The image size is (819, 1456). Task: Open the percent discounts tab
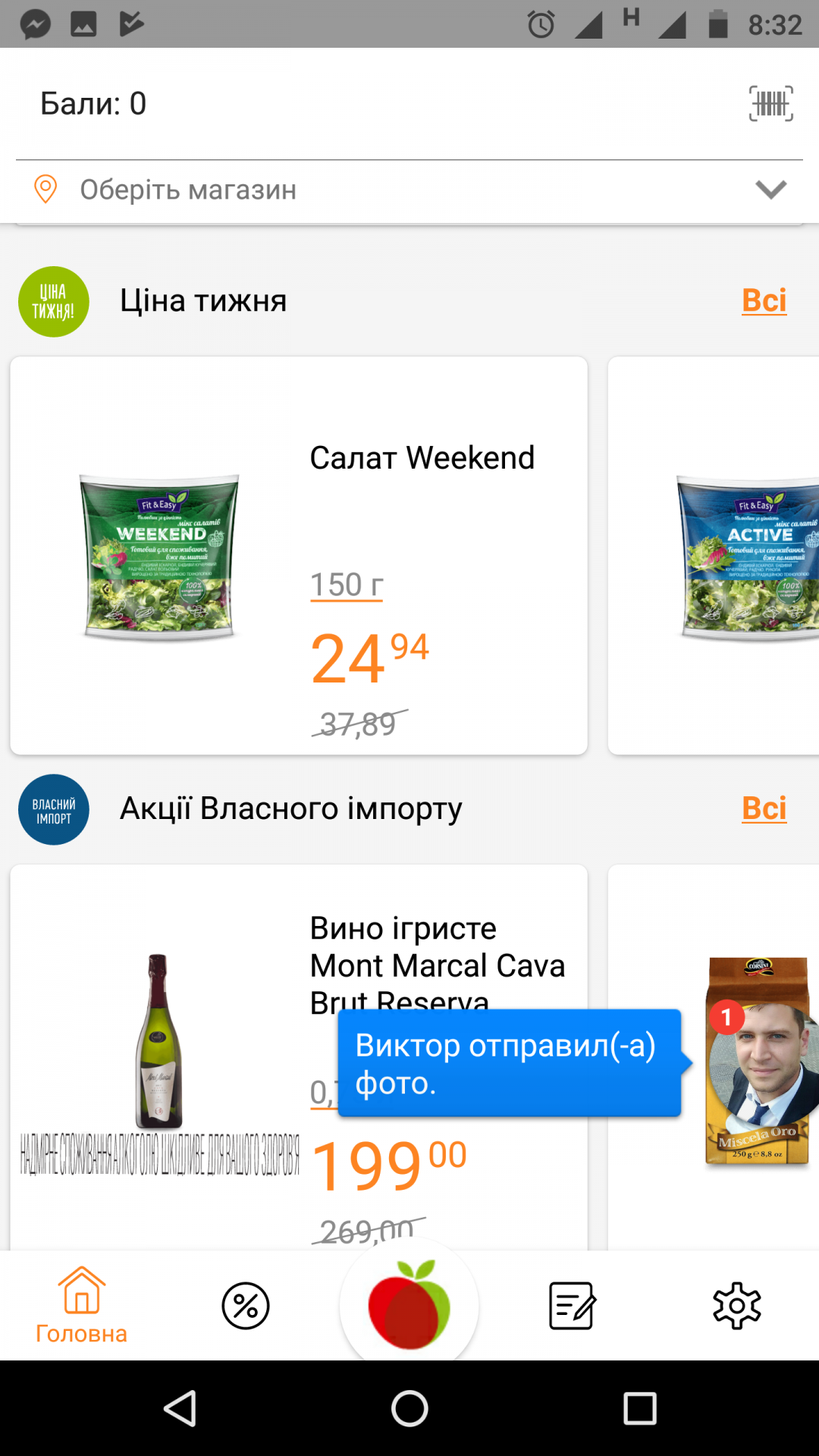point(246,1306)
